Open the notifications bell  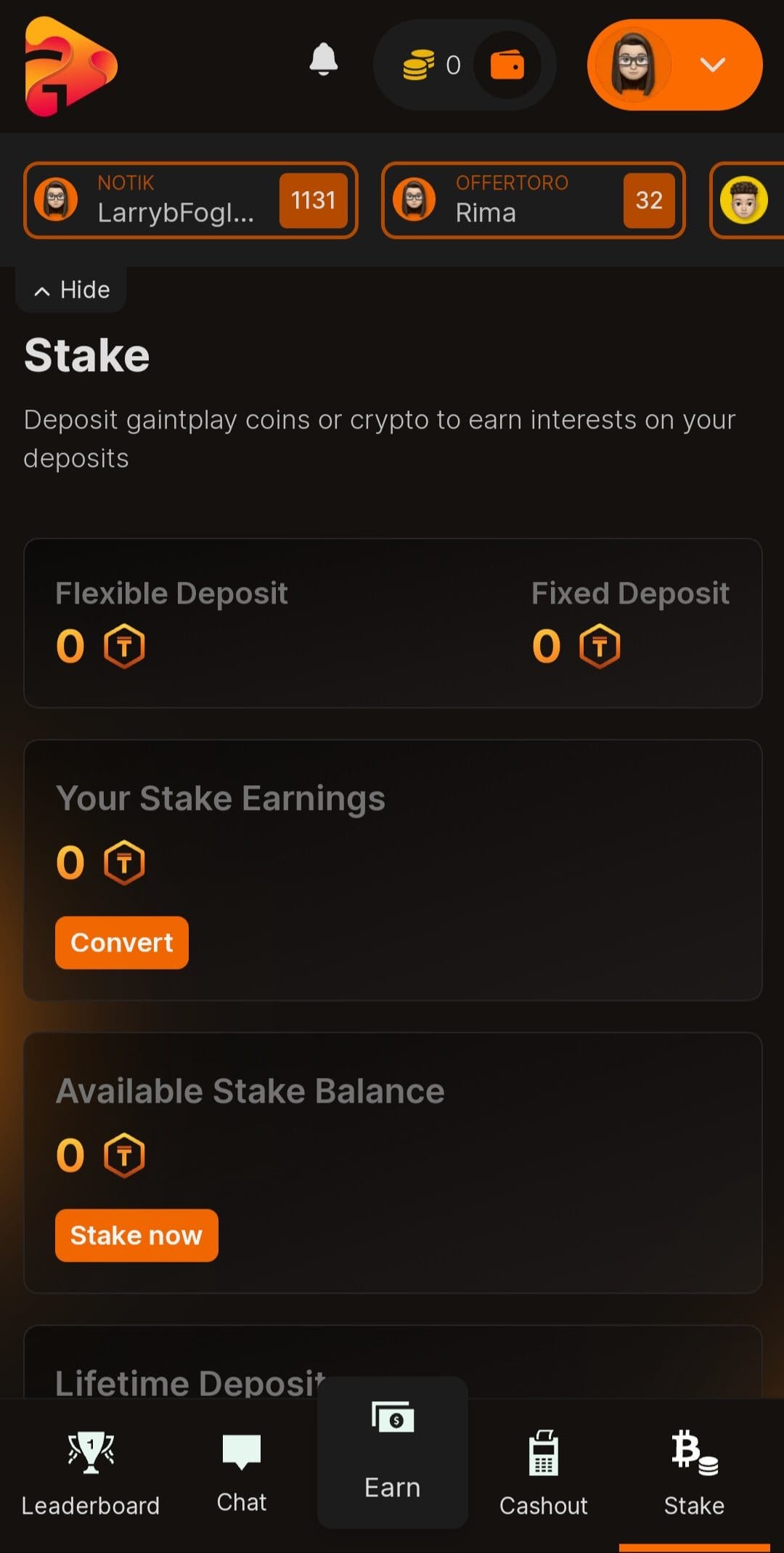click(323, 60)
